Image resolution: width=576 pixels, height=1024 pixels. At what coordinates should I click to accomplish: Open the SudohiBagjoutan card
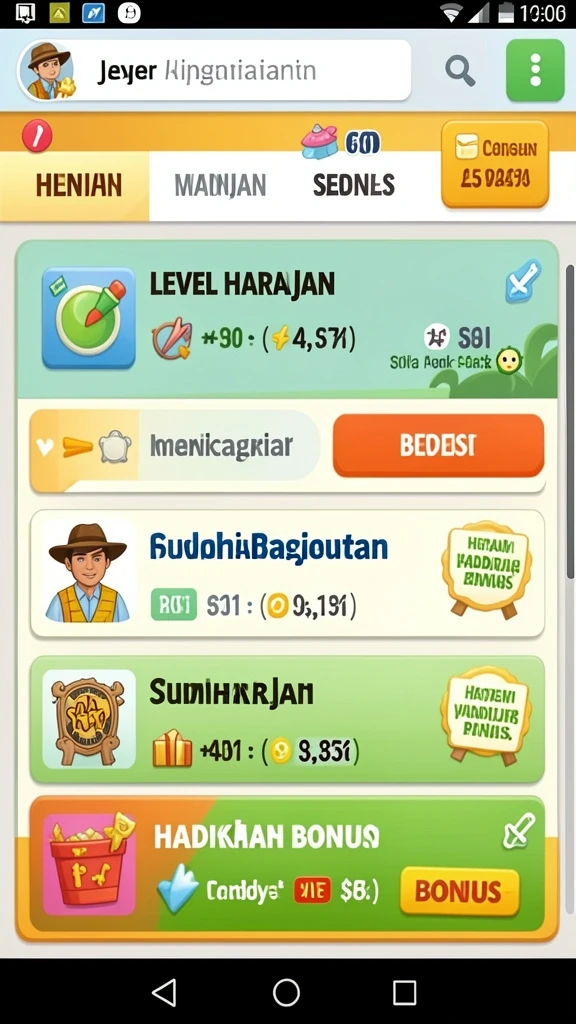pos(287,573)
